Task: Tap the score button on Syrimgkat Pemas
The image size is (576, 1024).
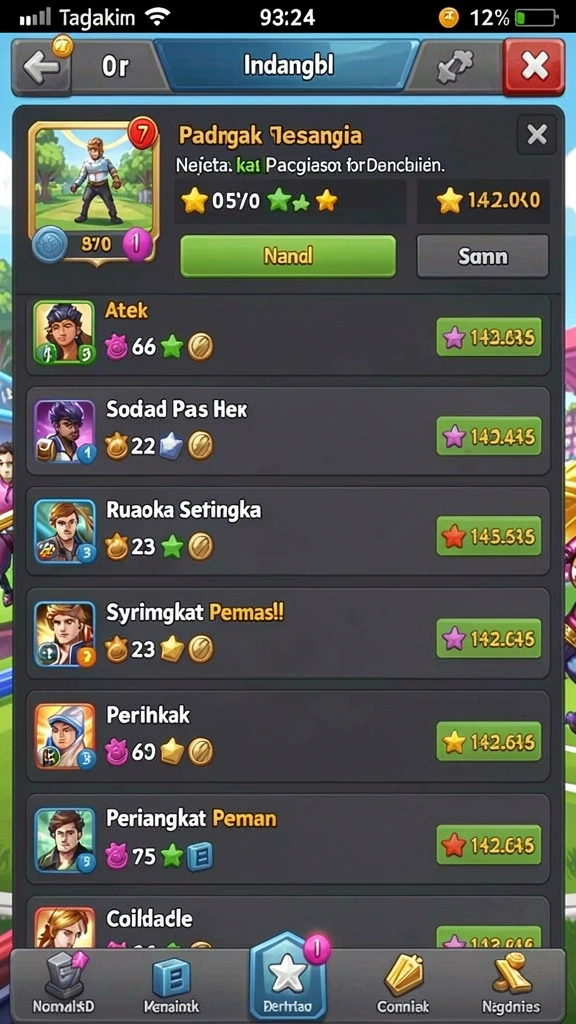Action: [x=488, y=638]
